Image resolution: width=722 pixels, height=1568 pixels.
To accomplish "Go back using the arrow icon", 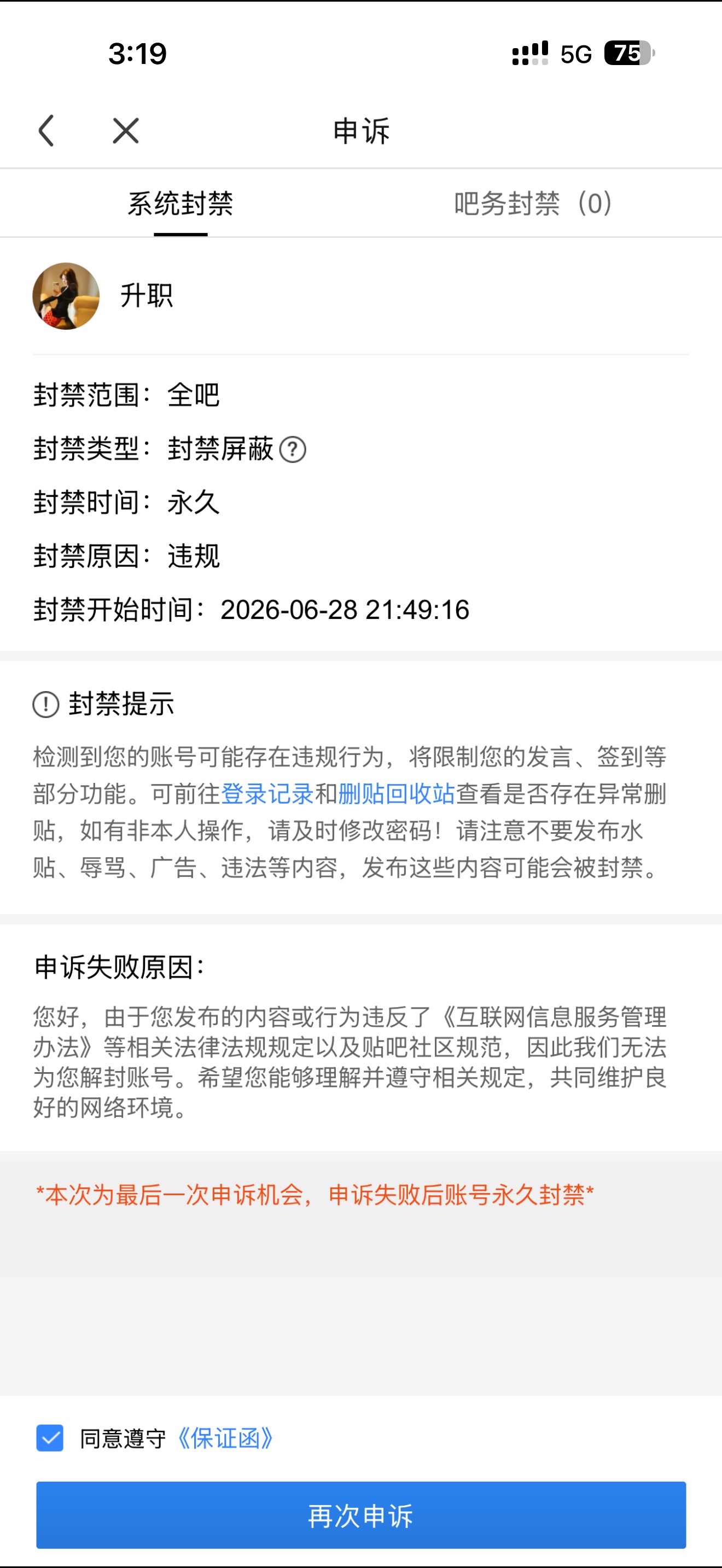I will click(46, 130).
